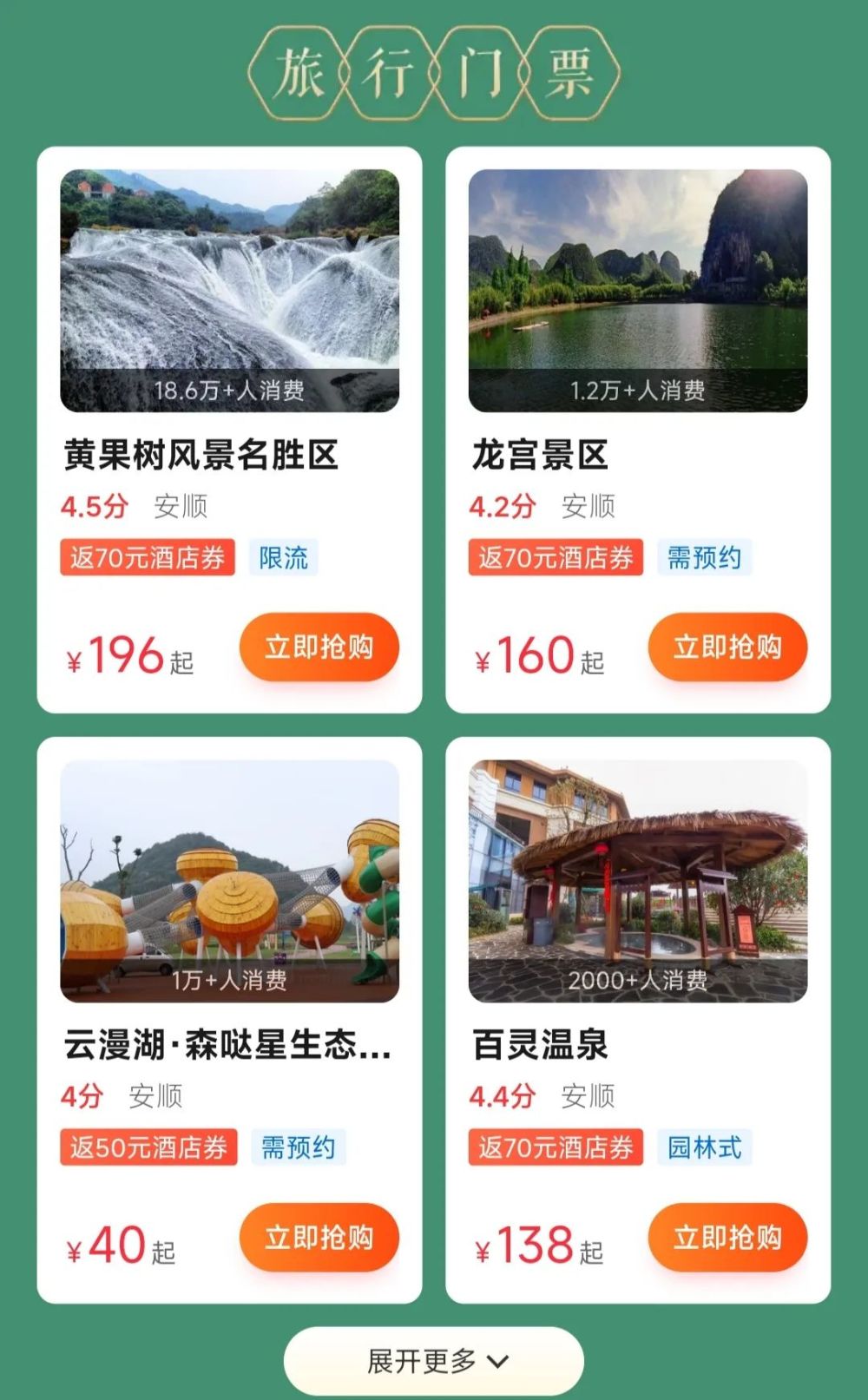868x1400 pixels.
Task: Buy 龙宫景区 tickets with 立即抢购
Action: click(x=727, y=647)
